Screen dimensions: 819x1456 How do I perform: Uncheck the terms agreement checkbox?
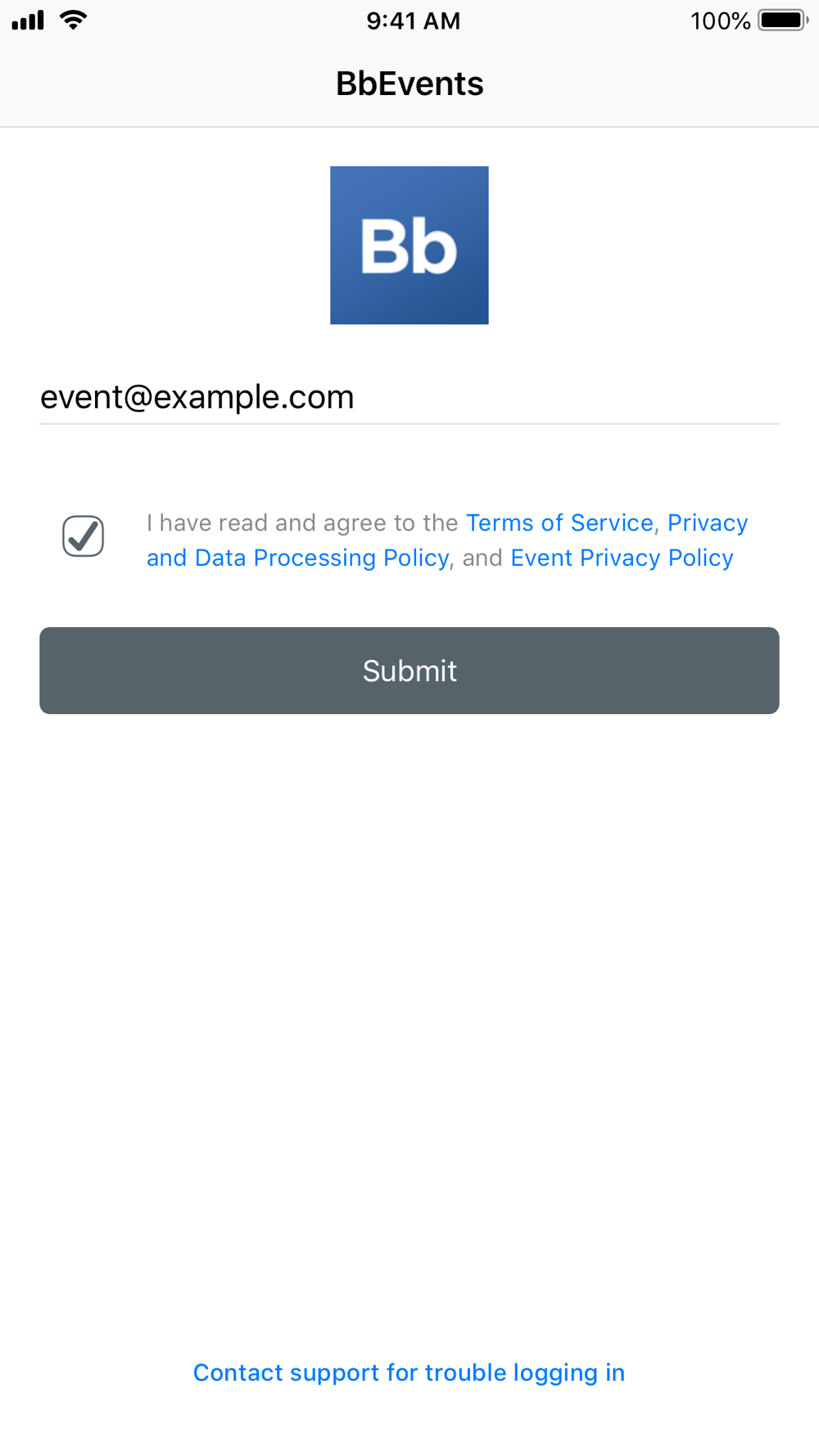[84, 536]
